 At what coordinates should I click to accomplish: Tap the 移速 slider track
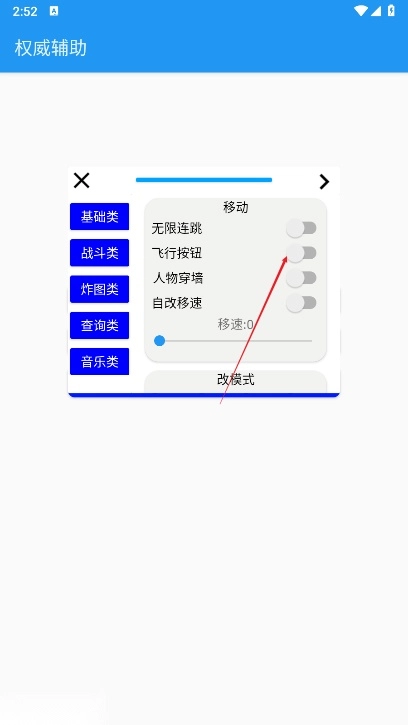[234, 341]
